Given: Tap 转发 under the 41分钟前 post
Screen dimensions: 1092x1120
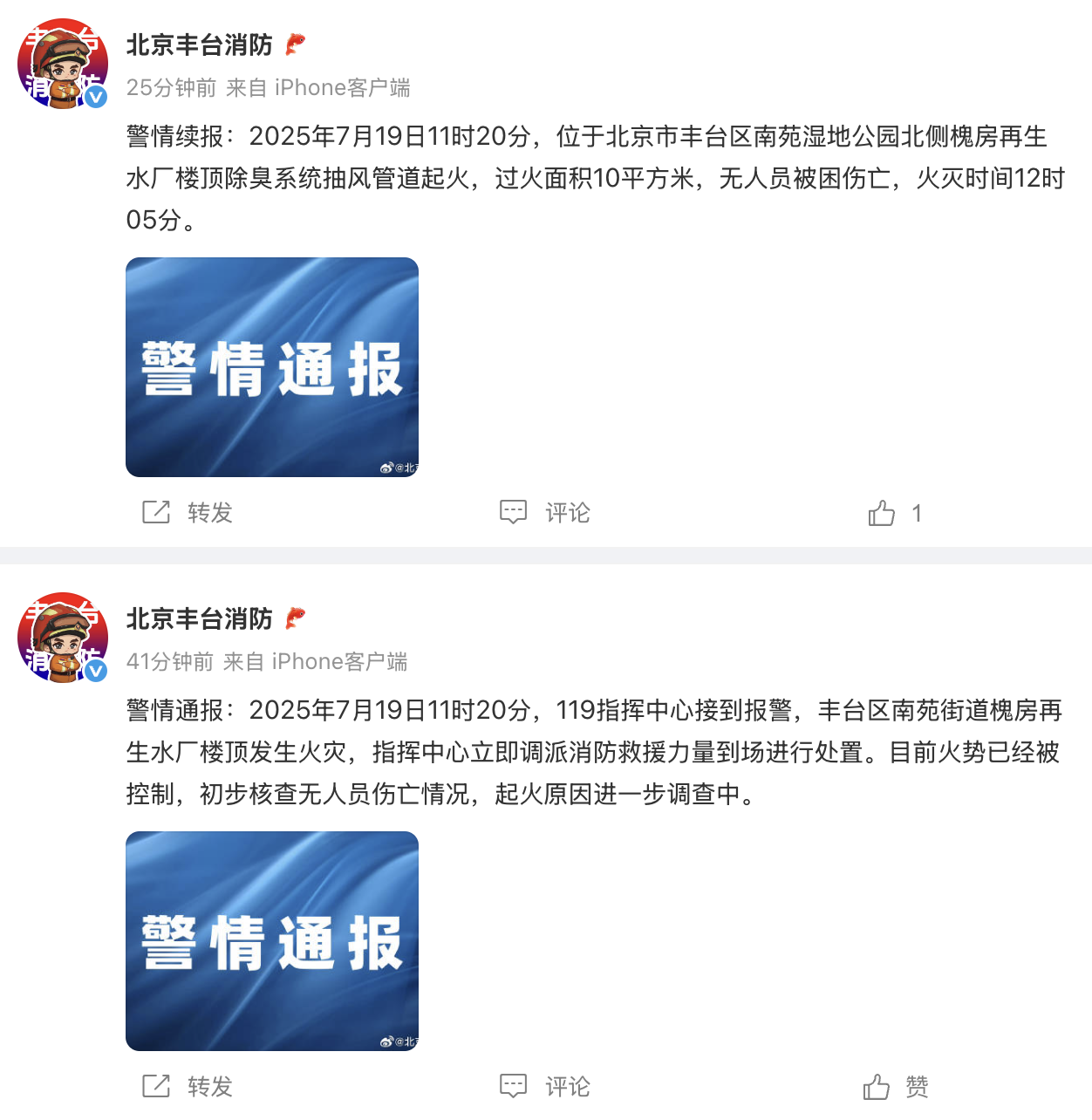Looking at the screenshot, I should pyautogui.click(x=188, y=1086).
